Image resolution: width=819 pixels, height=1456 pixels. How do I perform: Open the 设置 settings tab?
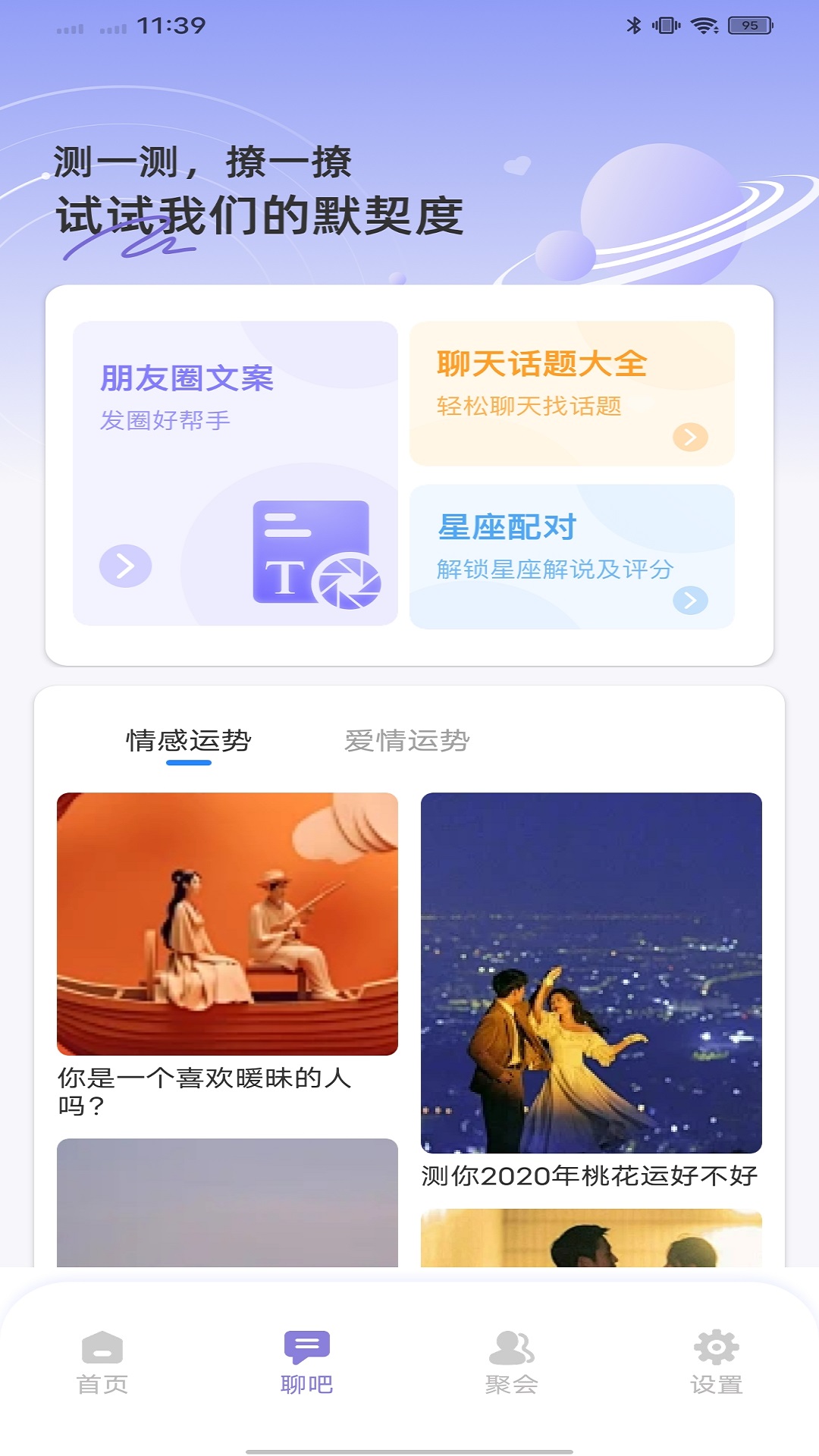coord(717,1363)
